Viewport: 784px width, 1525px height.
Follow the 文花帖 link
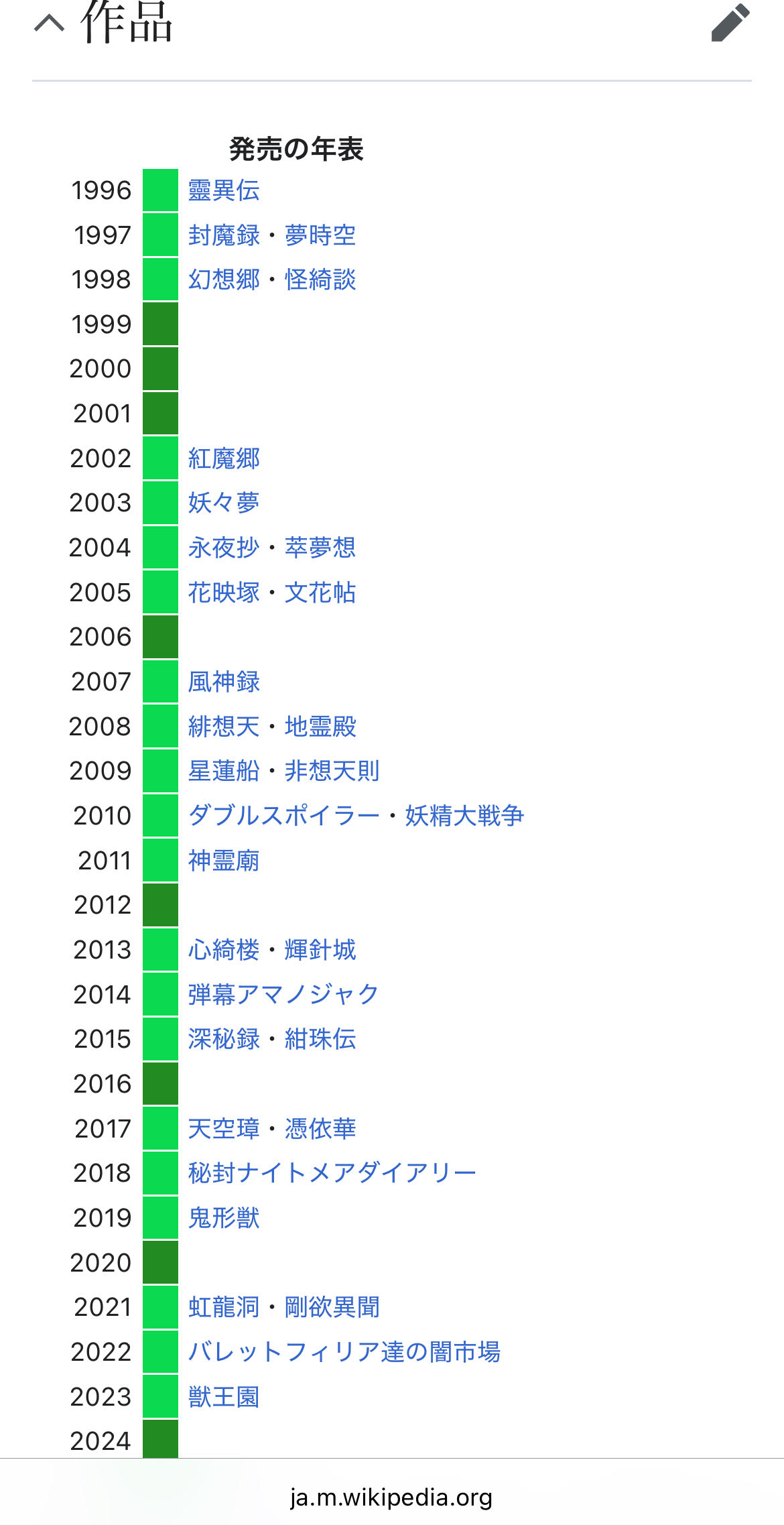[x=320, y=593]
